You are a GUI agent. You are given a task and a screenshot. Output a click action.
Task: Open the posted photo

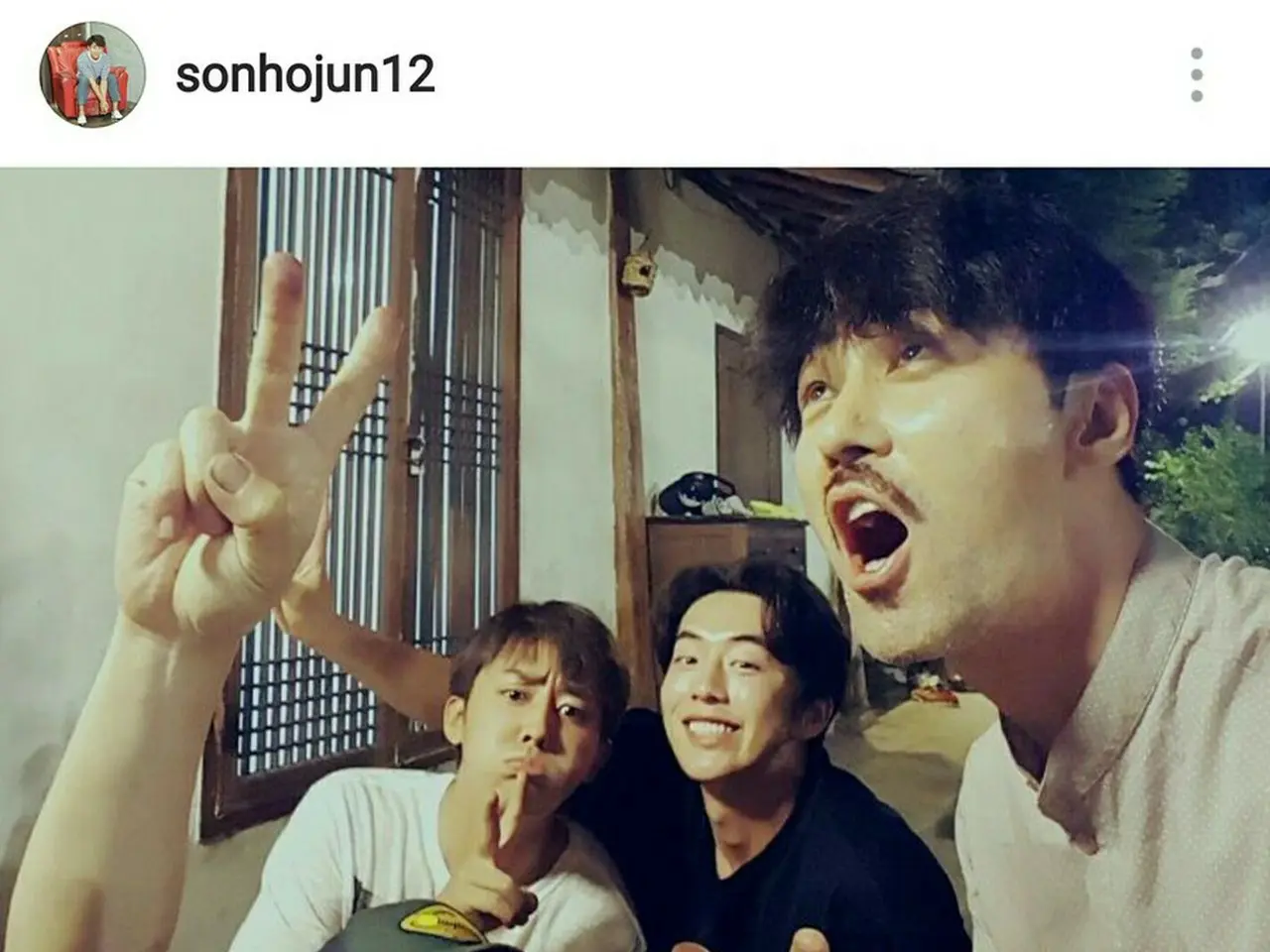pos(635,559)
